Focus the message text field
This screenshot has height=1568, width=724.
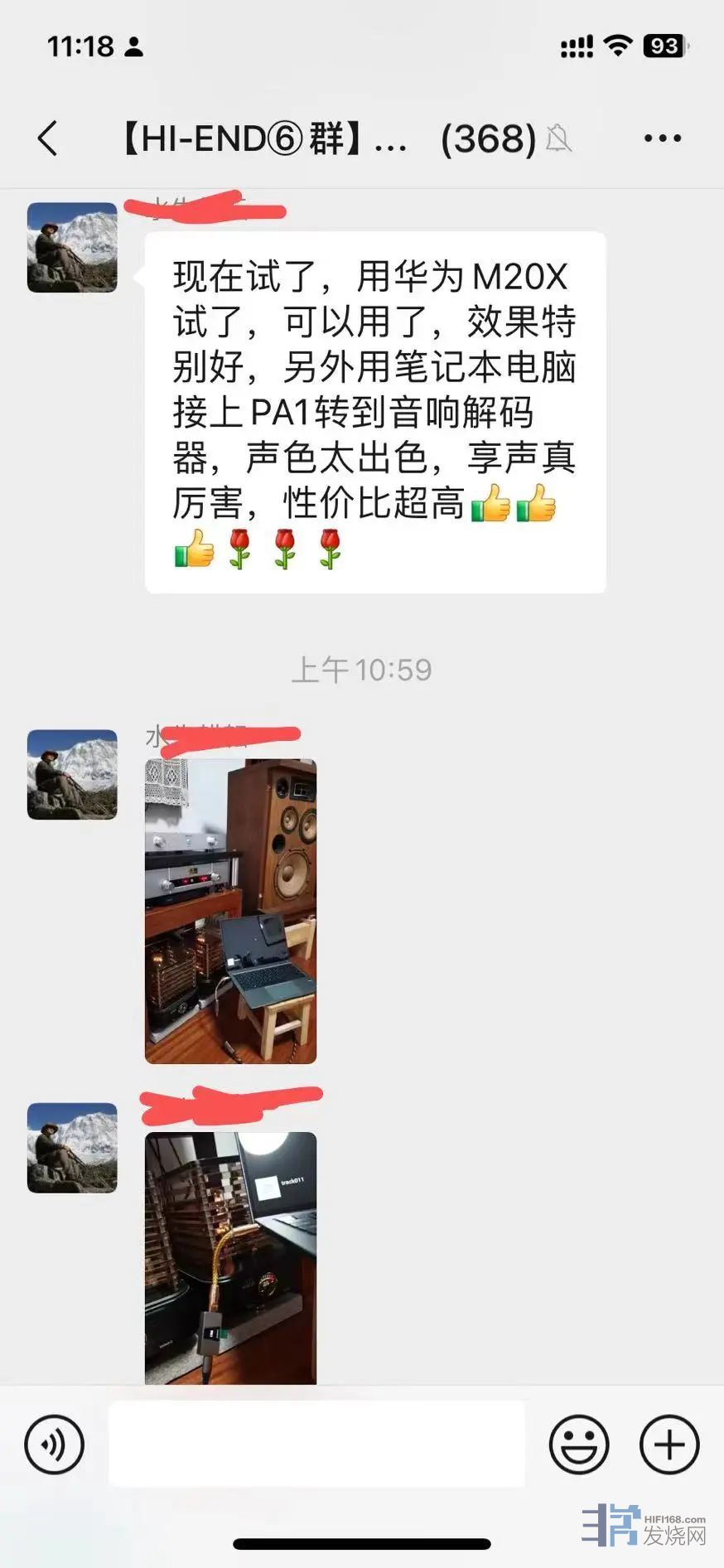pos(316,1444)
